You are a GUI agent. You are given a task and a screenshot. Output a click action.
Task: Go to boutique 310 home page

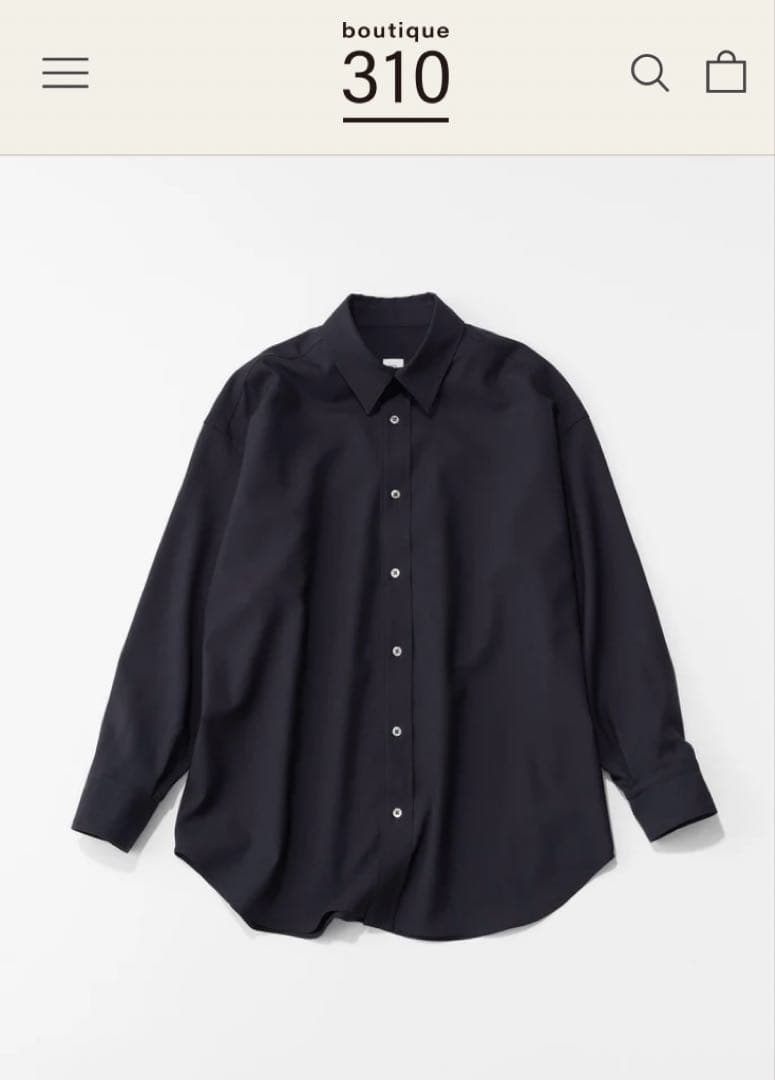tap(395, 71)
